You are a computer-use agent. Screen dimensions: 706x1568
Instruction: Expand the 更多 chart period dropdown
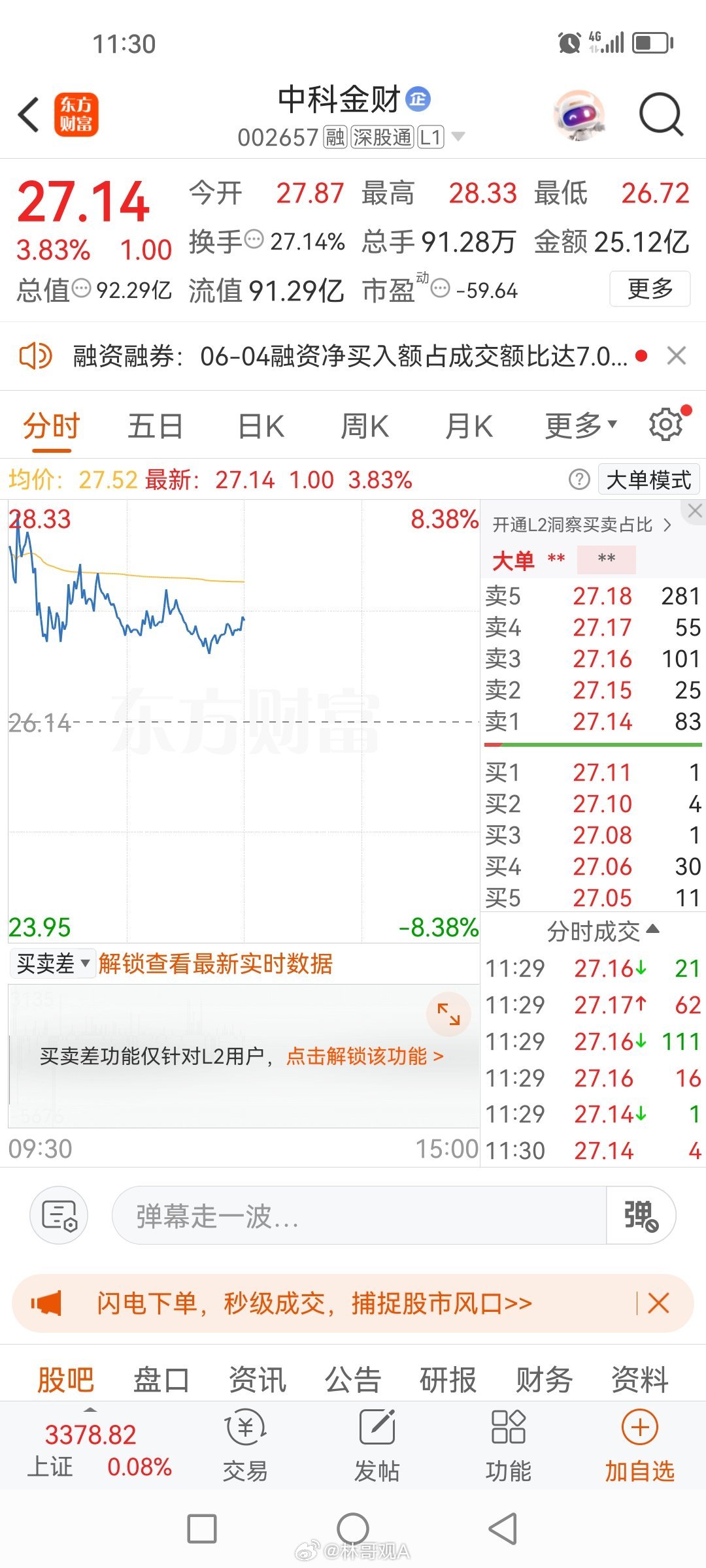tap(581, 426)
